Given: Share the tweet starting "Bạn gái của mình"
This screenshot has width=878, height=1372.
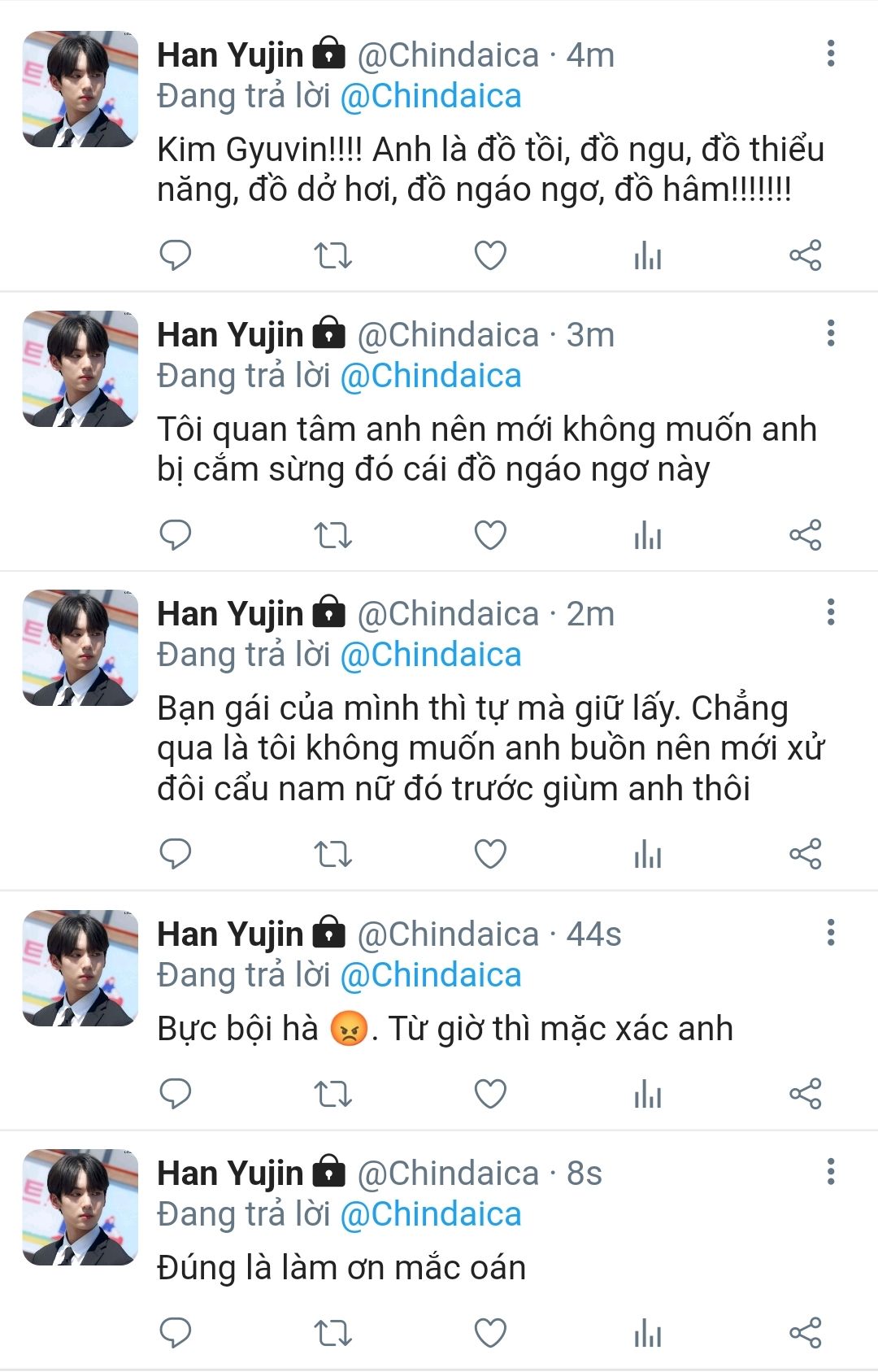Looking at the screenshot, I should coord(805,854).
